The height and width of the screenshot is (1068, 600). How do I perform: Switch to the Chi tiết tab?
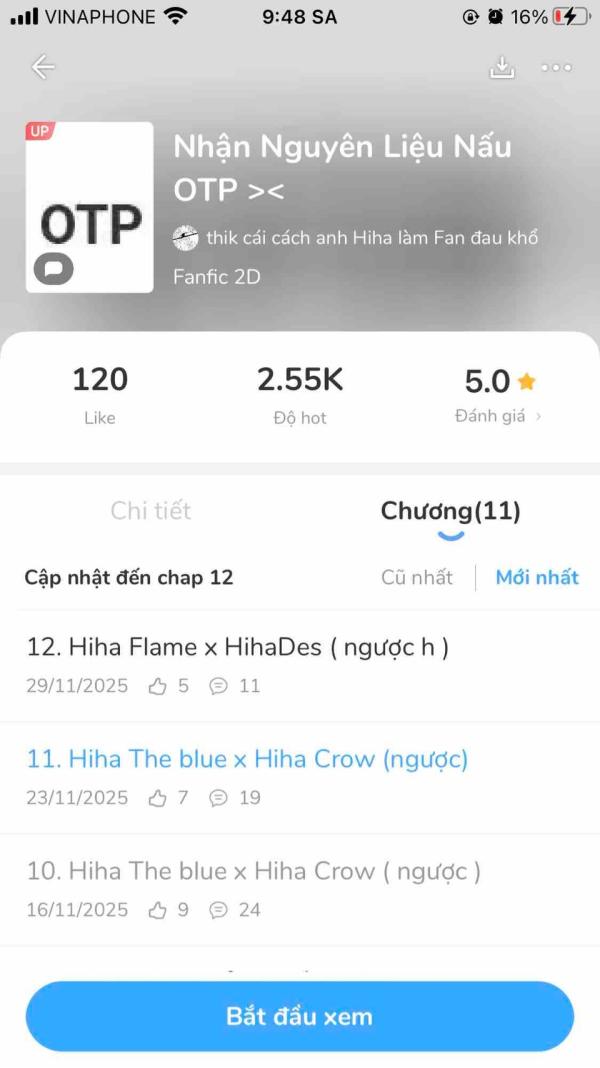(150, 511)
